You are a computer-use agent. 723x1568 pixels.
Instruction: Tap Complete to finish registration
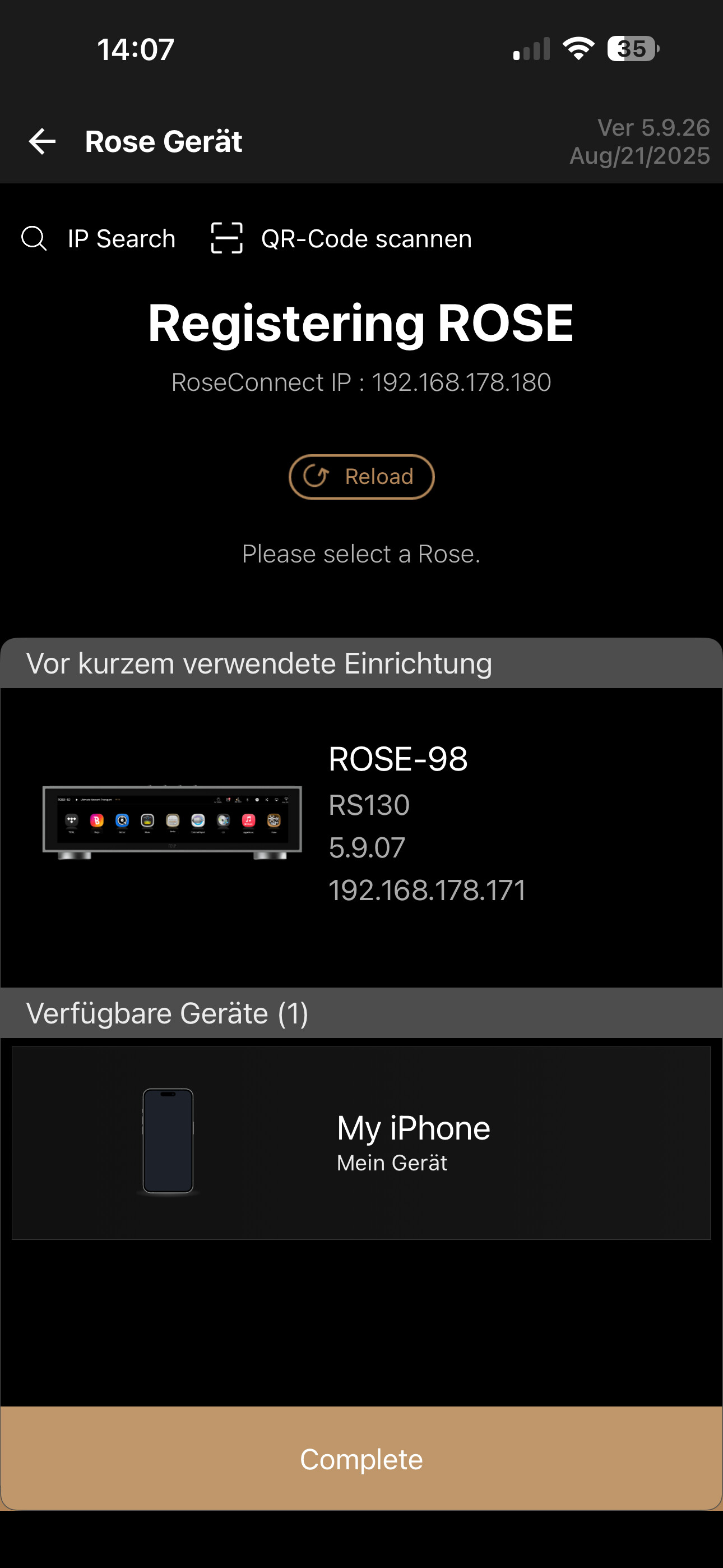[361, 1459]
